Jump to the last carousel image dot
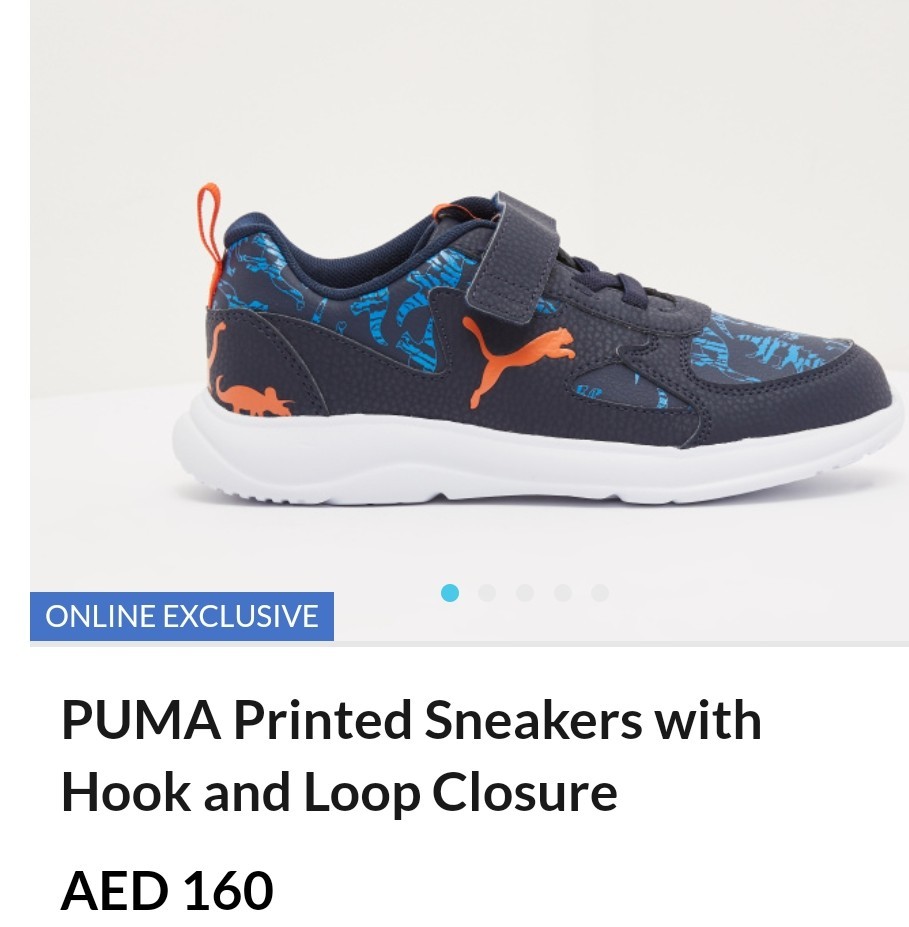The height and width of the screenshot is (927, 909). click(x=600, y=593)
